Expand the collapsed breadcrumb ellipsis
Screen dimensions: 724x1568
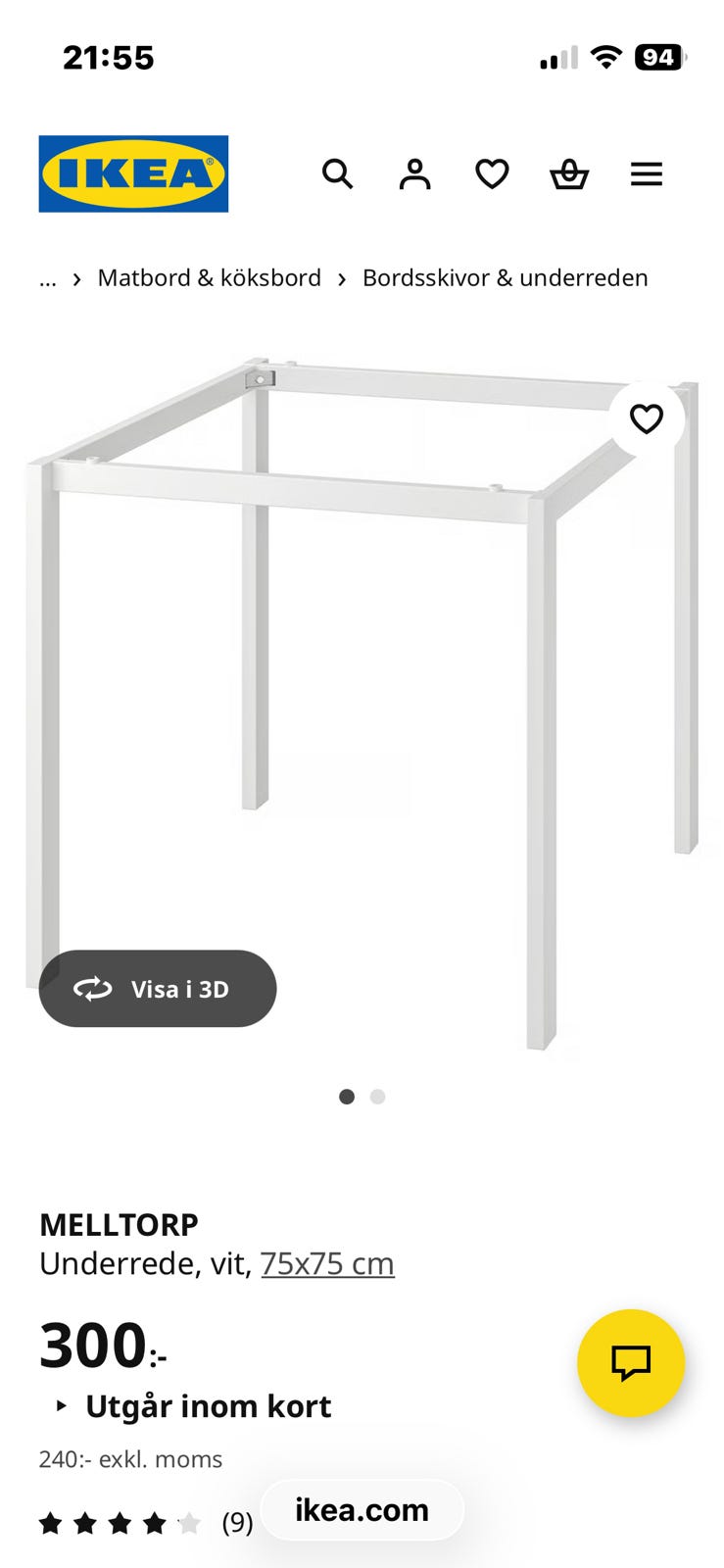(48, 278)
